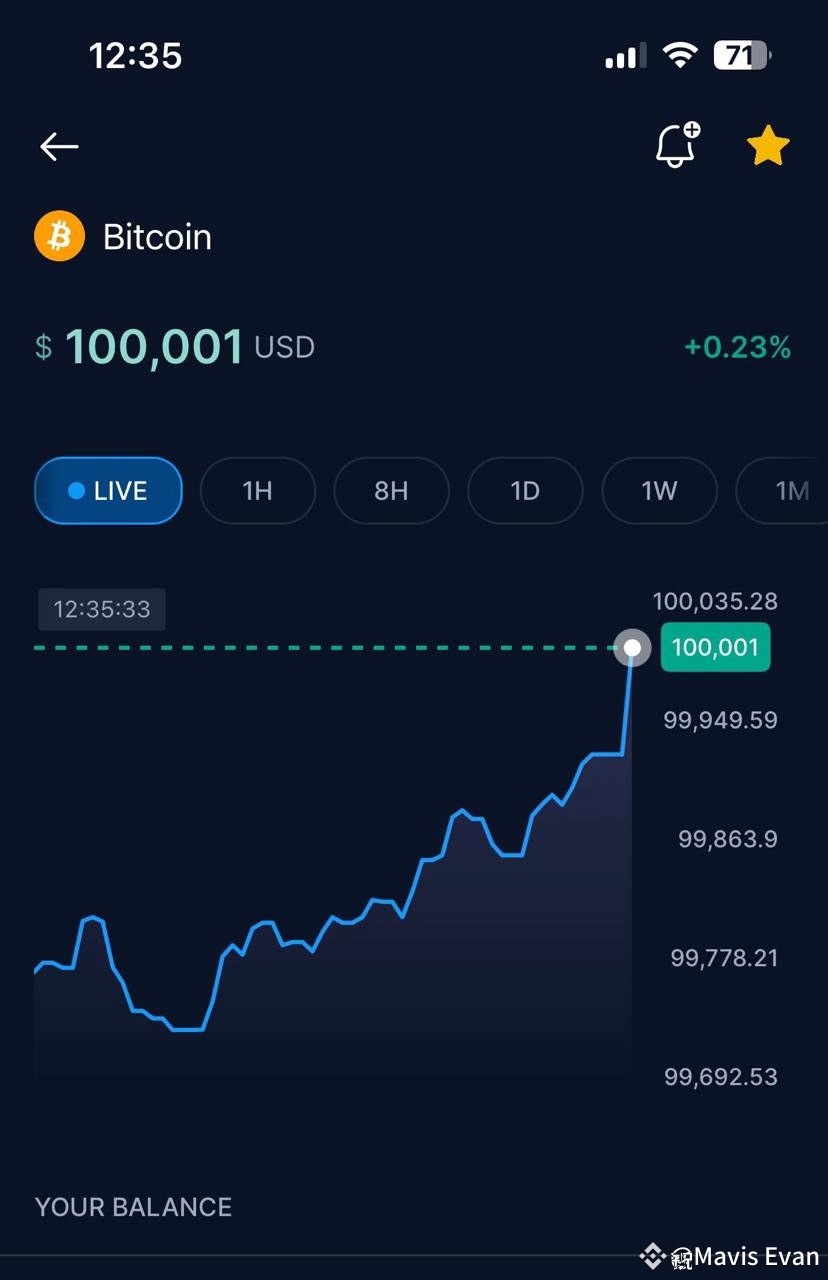
Task: Select the live price marker dot on chart
Action: 632,648
